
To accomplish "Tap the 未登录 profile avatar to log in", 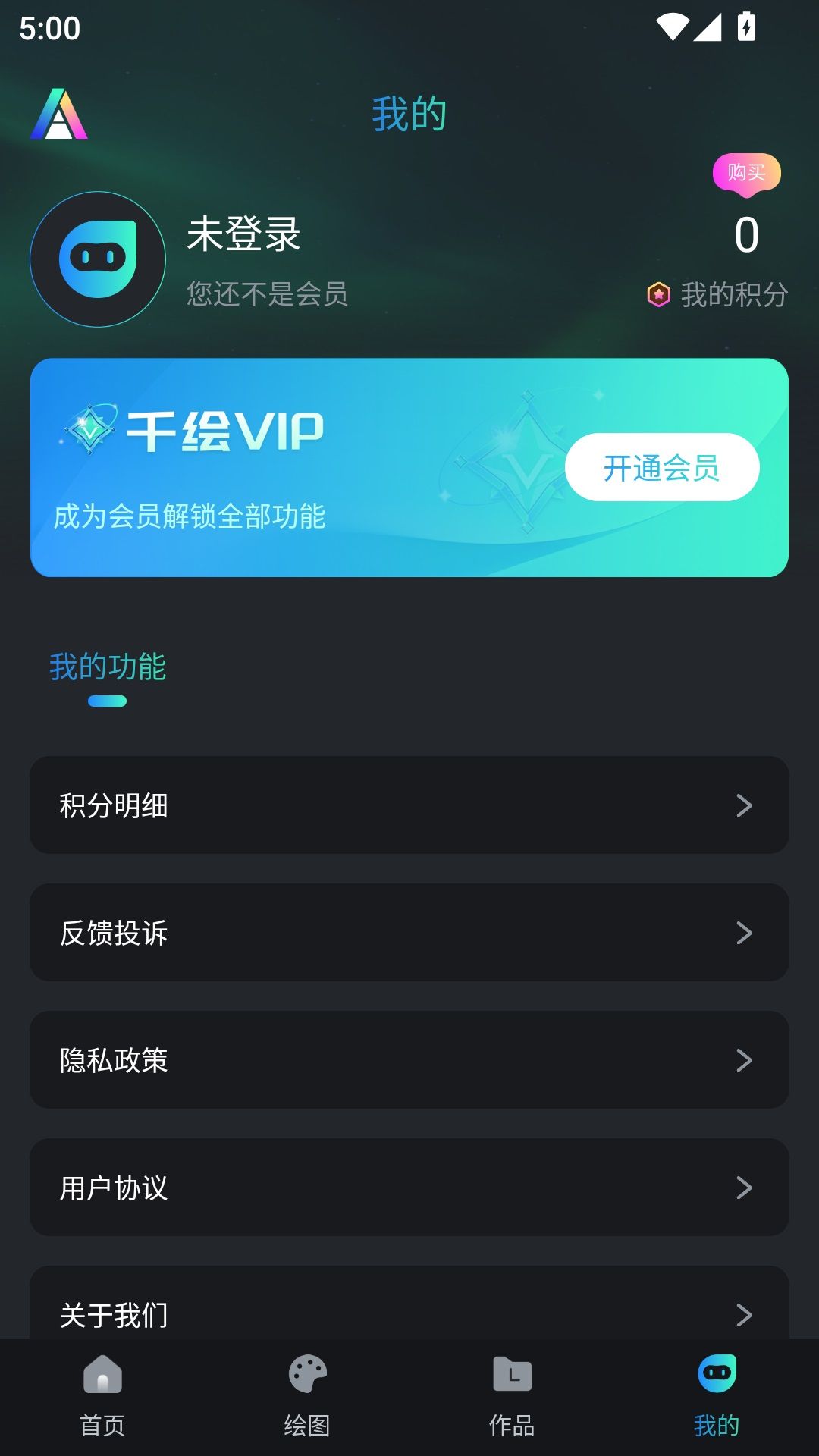I will (98, 259).
